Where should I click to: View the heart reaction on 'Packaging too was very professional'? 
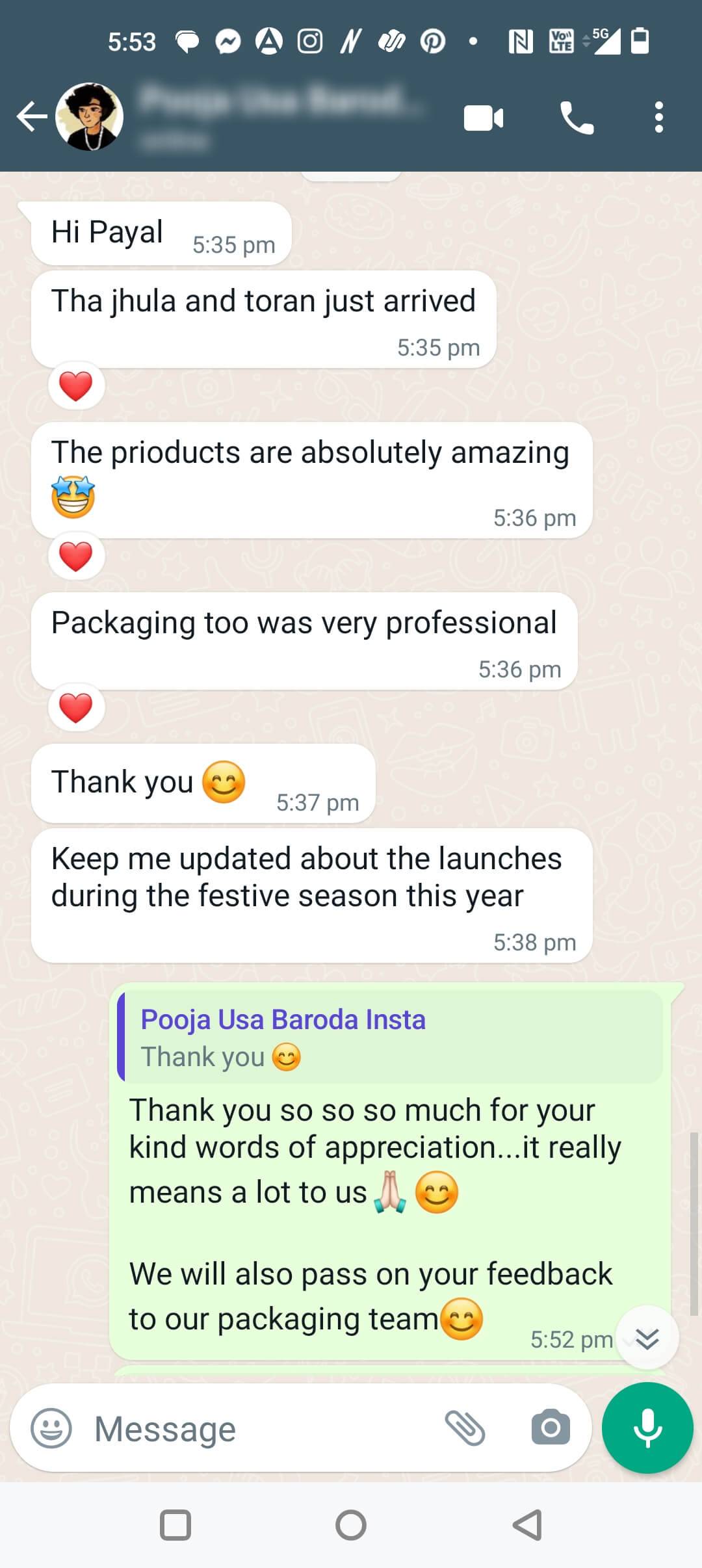(x=76, y=707)
